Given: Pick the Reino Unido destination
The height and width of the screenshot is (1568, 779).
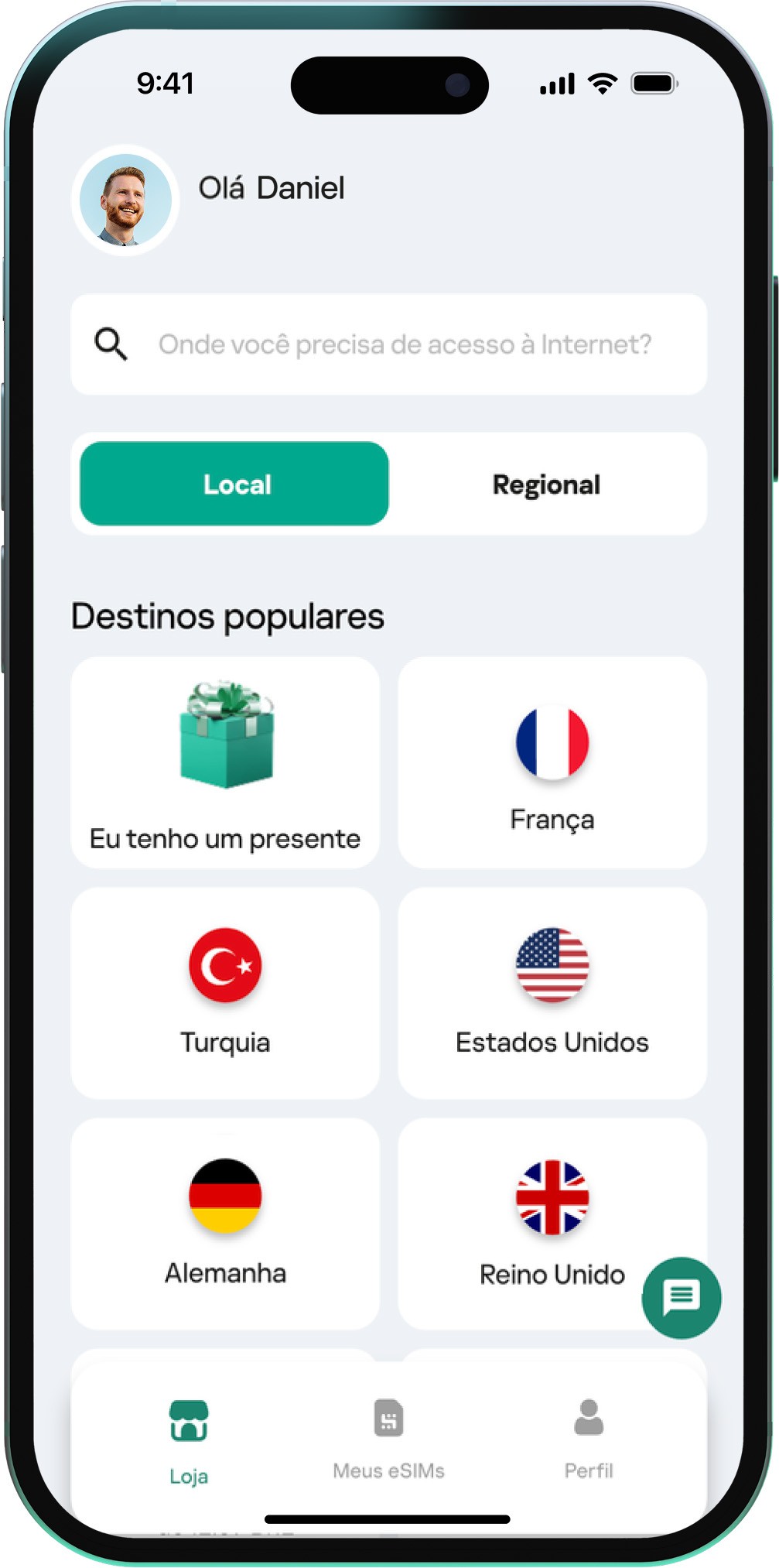Looking at the screenshot, I should [552, 1224].
